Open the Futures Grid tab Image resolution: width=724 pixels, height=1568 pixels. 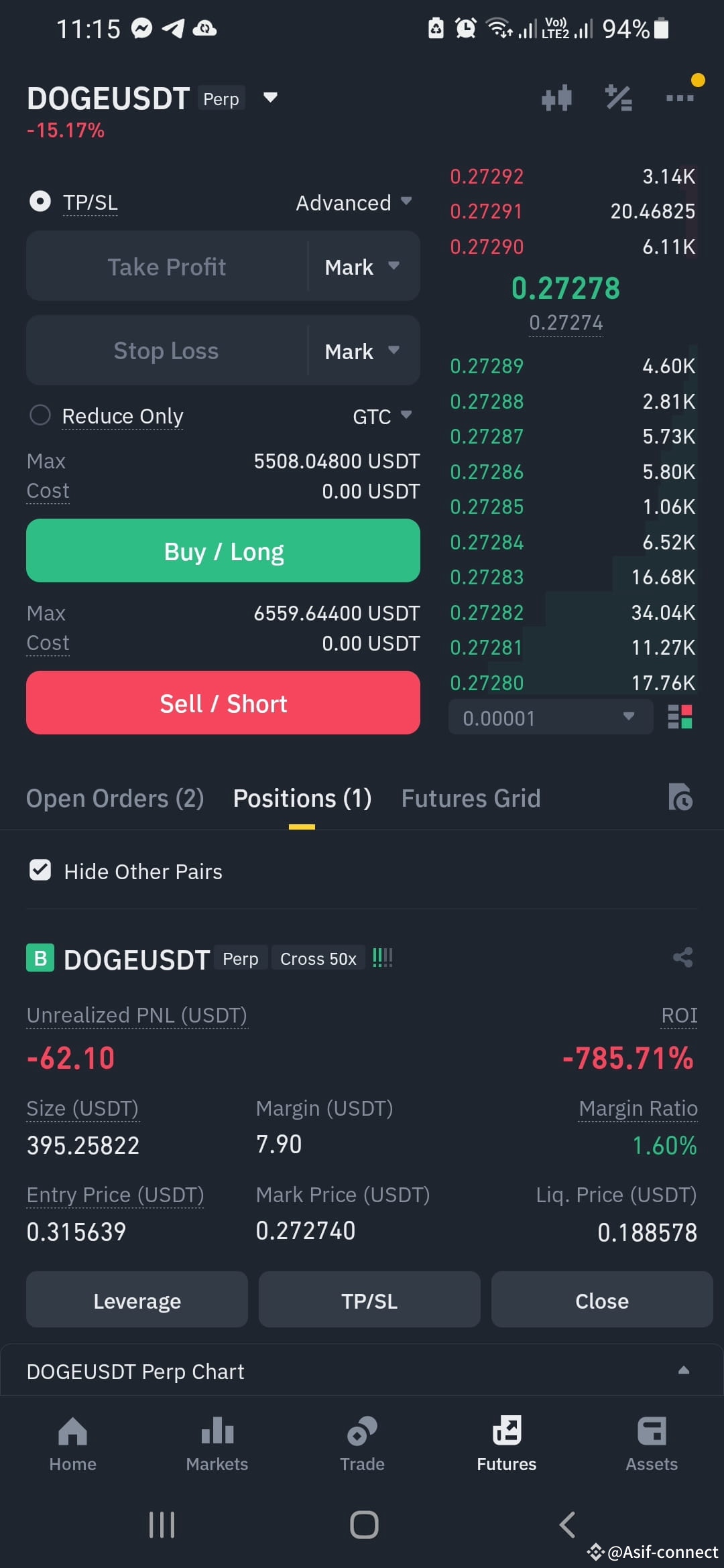click(471, 798)
